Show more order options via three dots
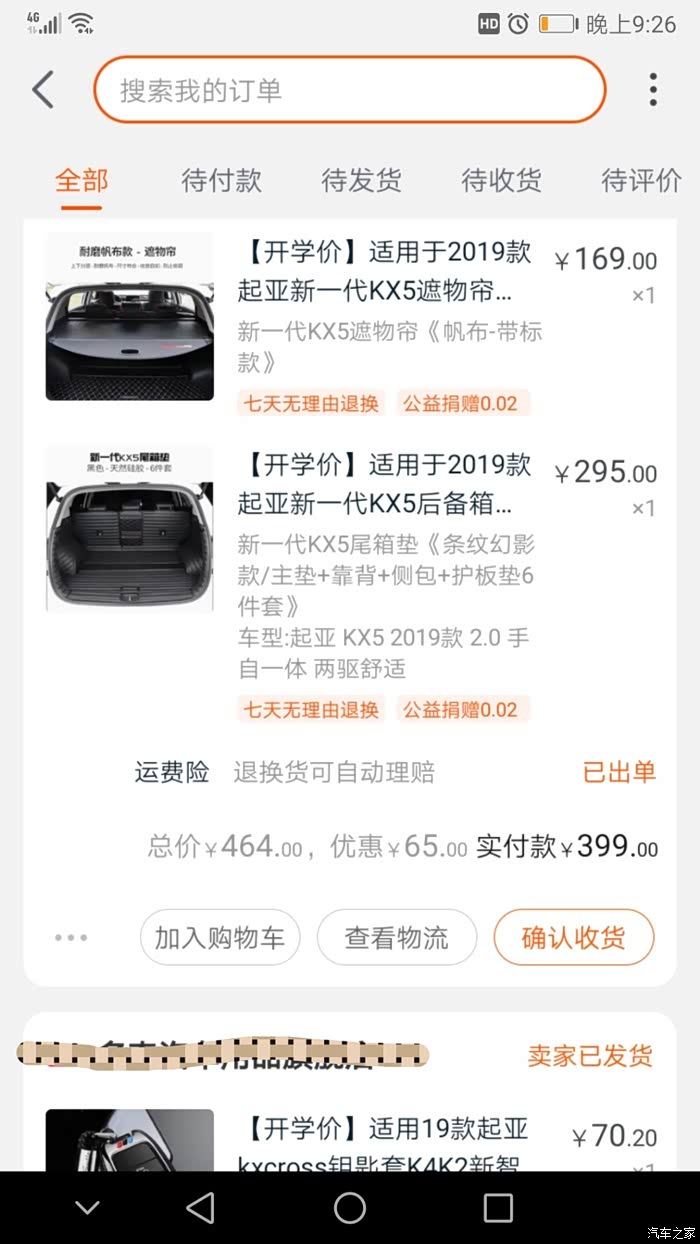700x1244 pixels. [x=71, y=938]
